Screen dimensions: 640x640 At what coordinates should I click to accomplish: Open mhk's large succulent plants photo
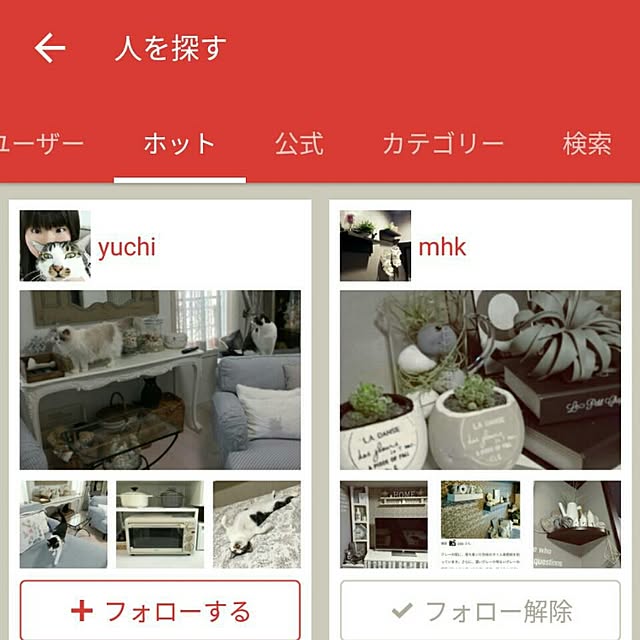pyautogui.click(x=480, y=380)
